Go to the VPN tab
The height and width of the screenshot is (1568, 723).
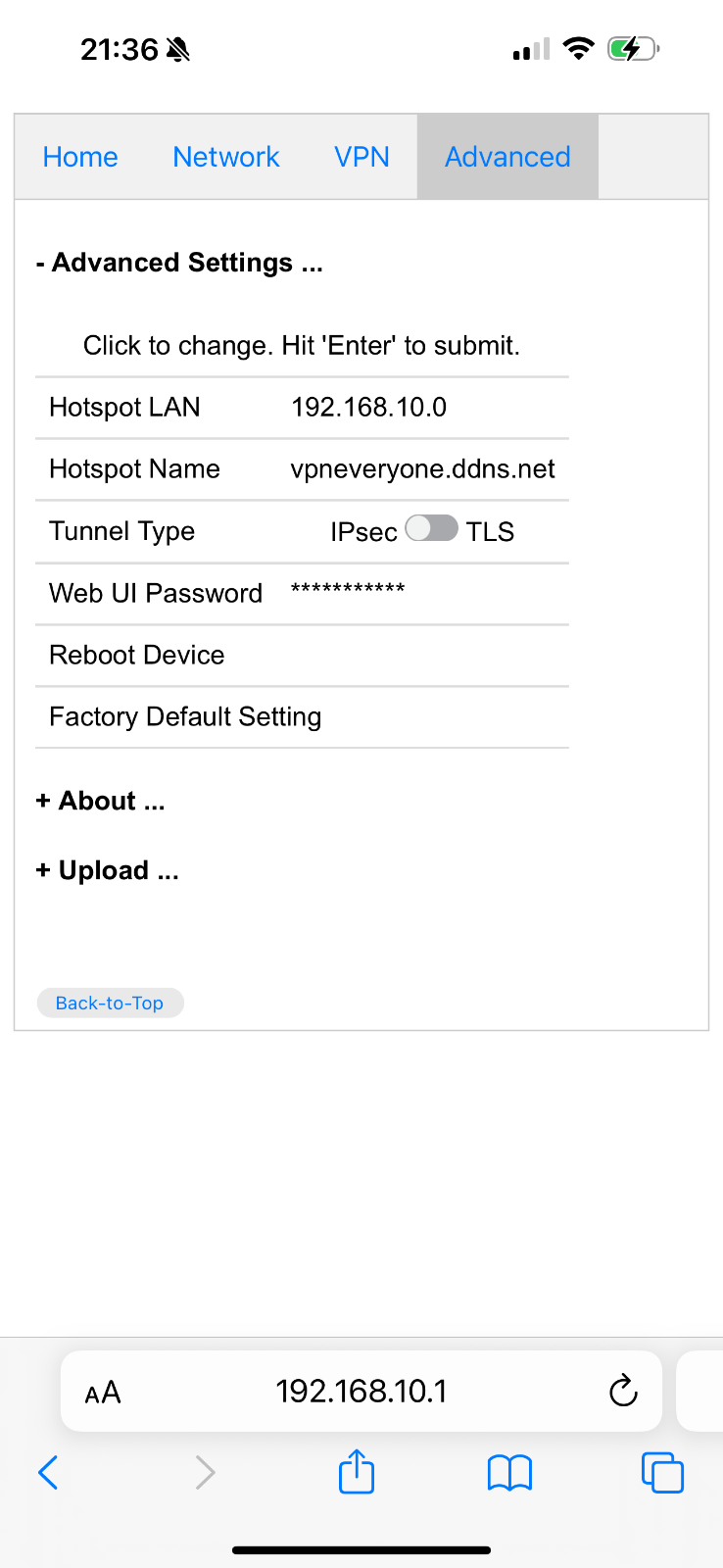[361, 157]
